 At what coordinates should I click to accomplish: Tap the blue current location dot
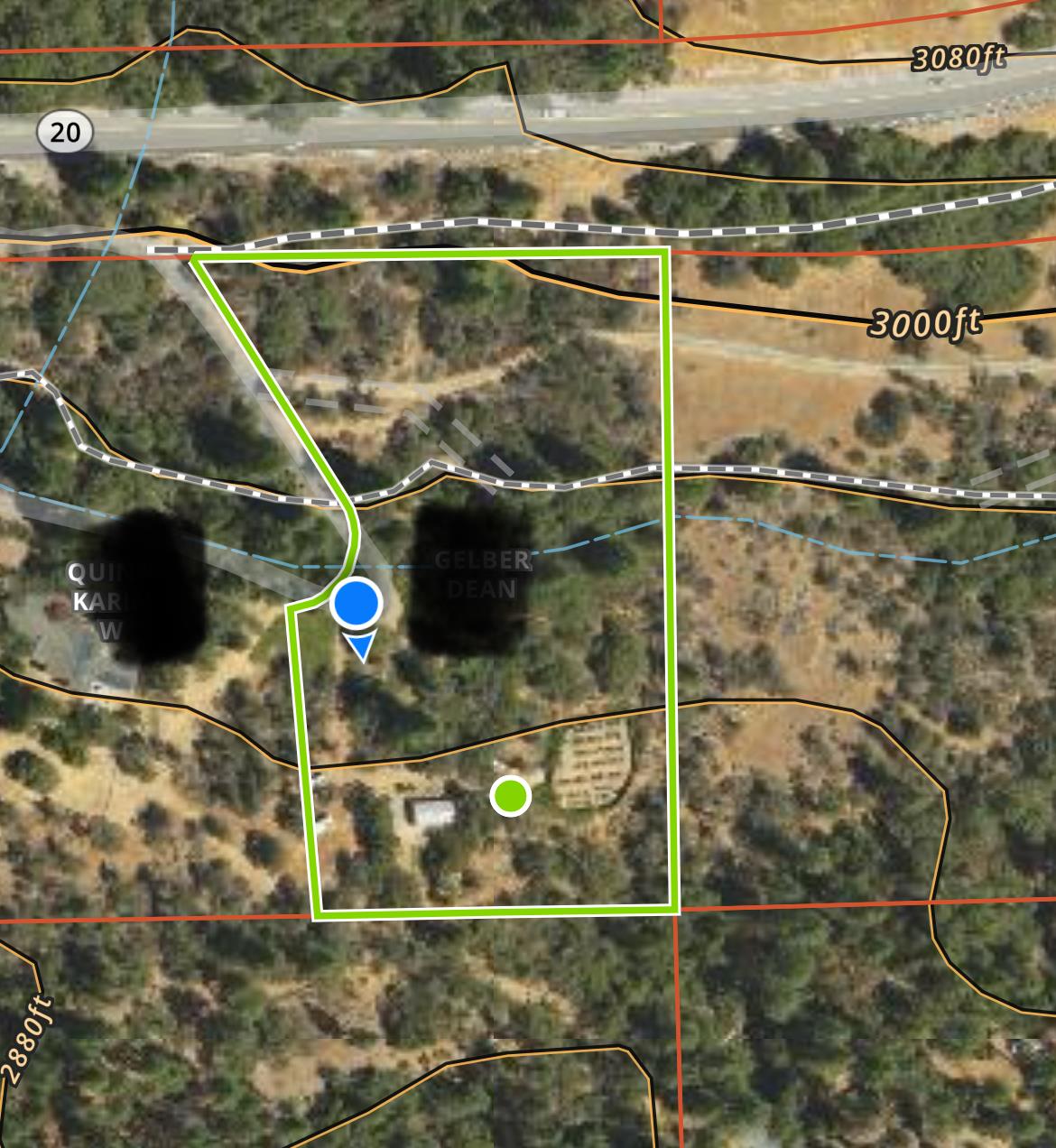point(357,603)
